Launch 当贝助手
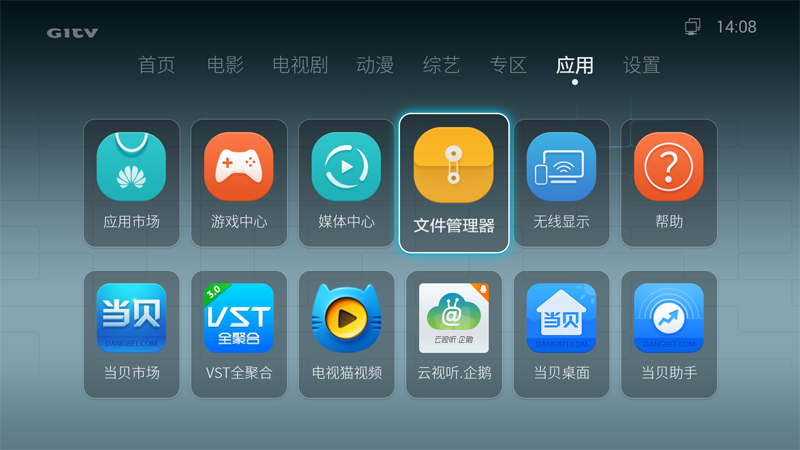The image size is (800, 450). [x=669, y=334]
